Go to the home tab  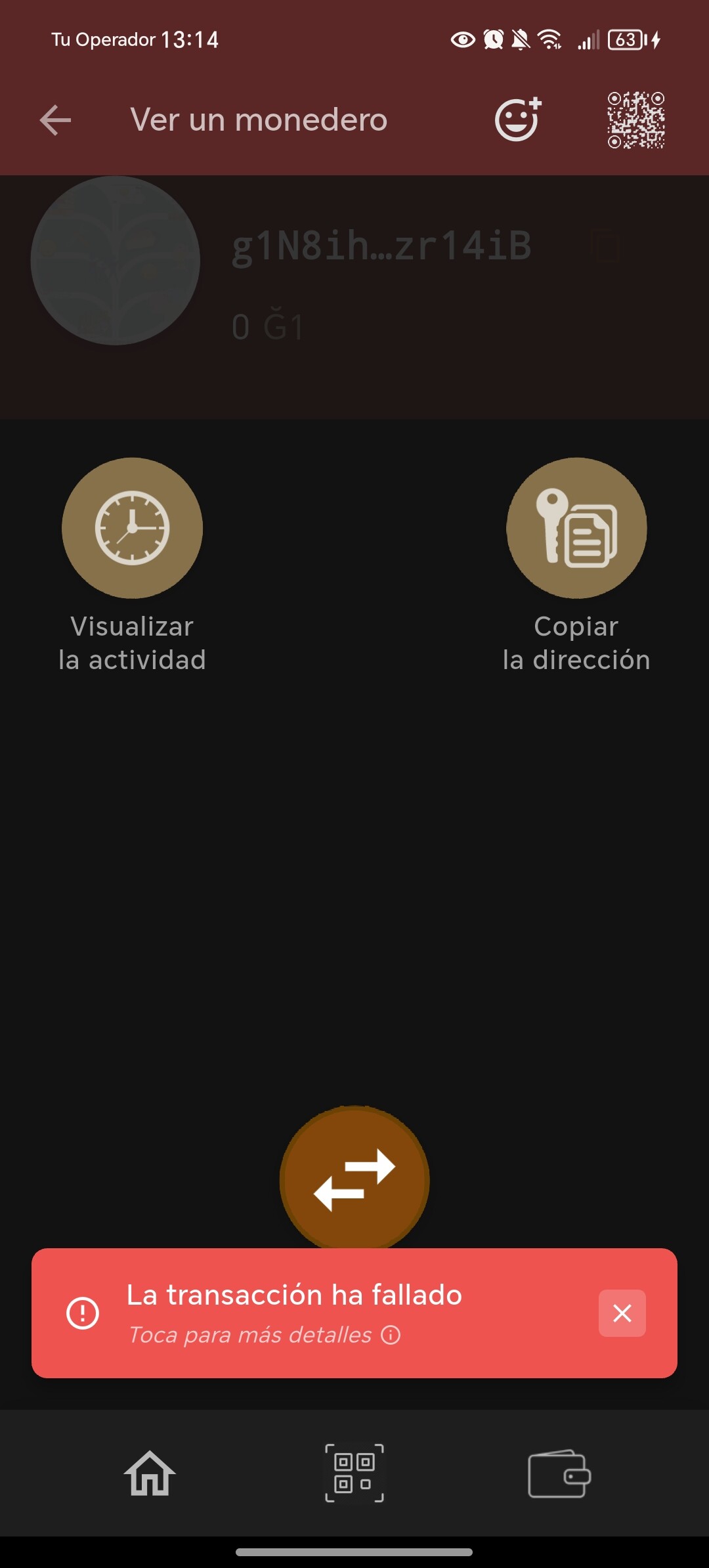tap(150, 1473)
